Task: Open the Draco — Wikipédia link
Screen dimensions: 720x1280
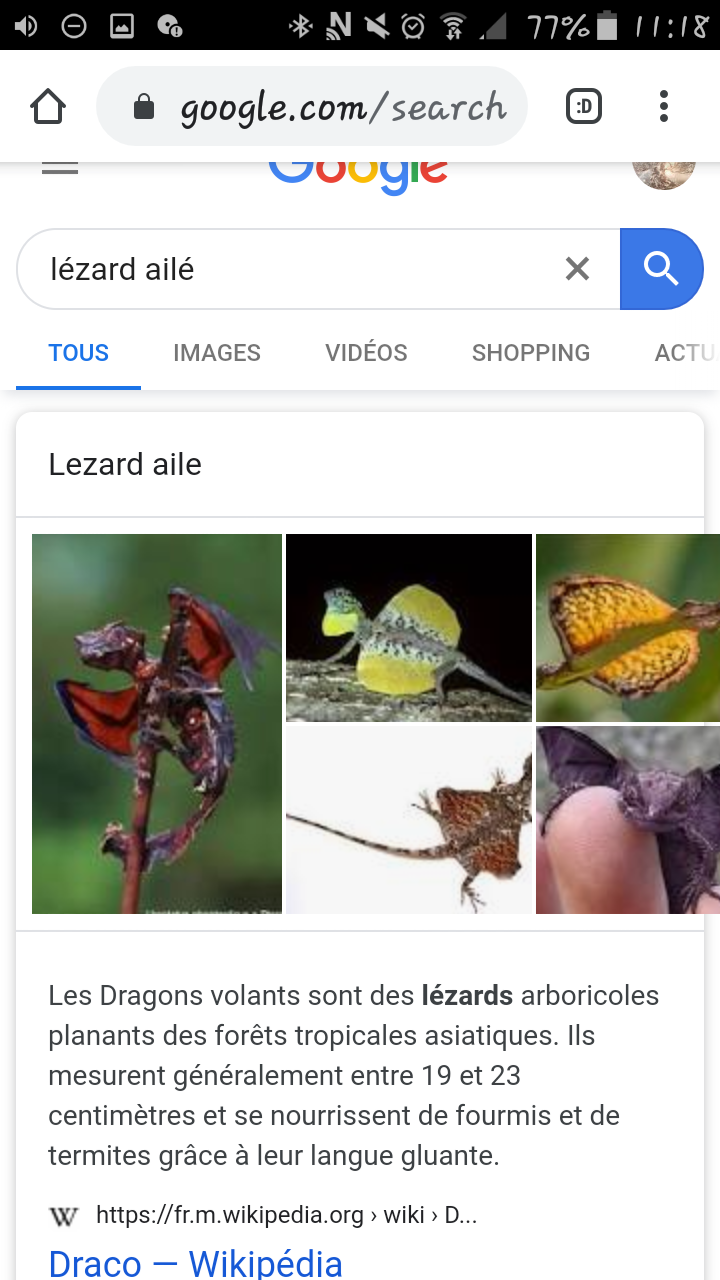Action: click(x=196, y=1263)
